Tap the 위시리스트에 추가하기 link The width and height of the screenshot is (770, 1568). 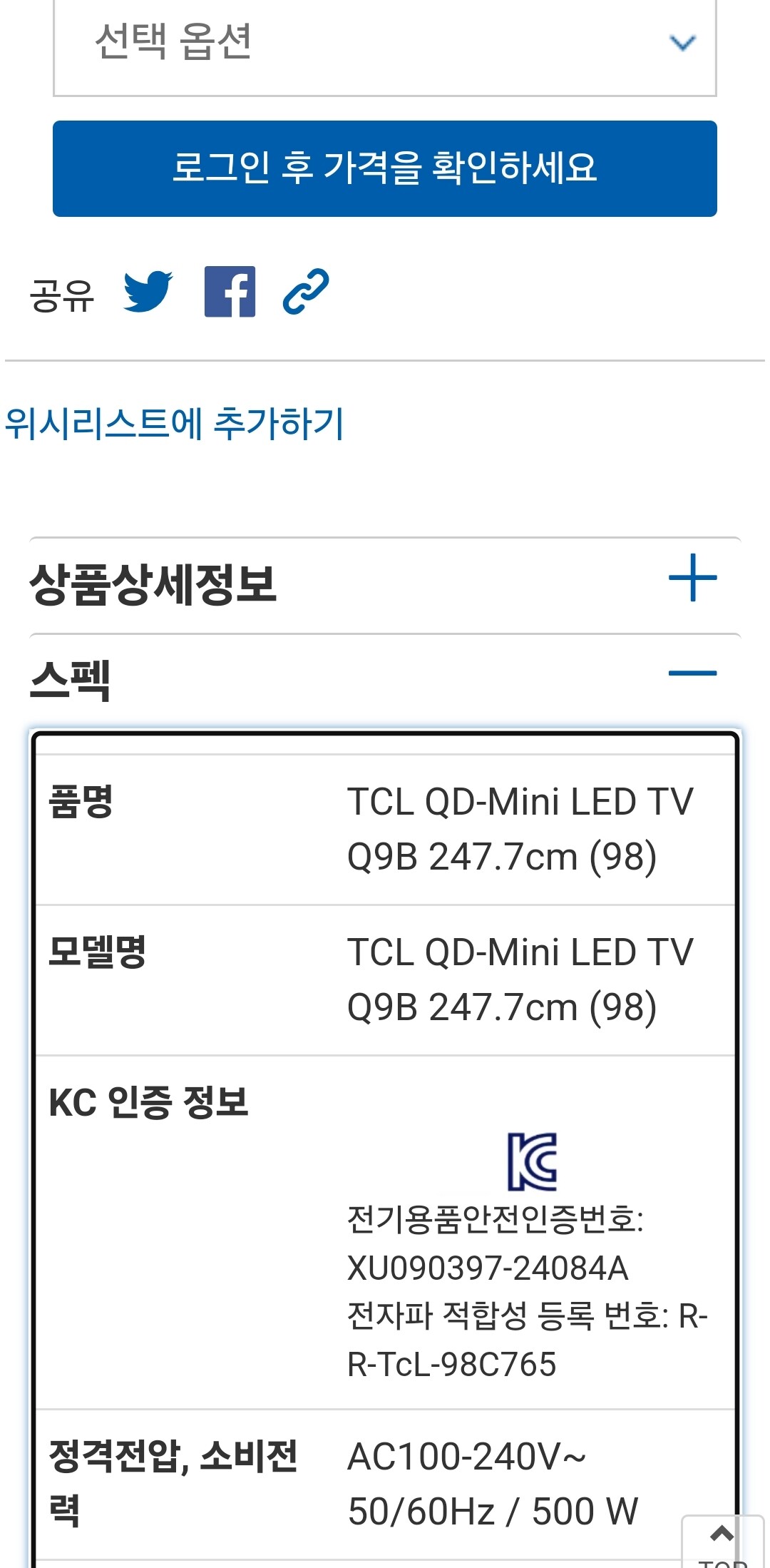pyautogui.click(x=175, y=424)
